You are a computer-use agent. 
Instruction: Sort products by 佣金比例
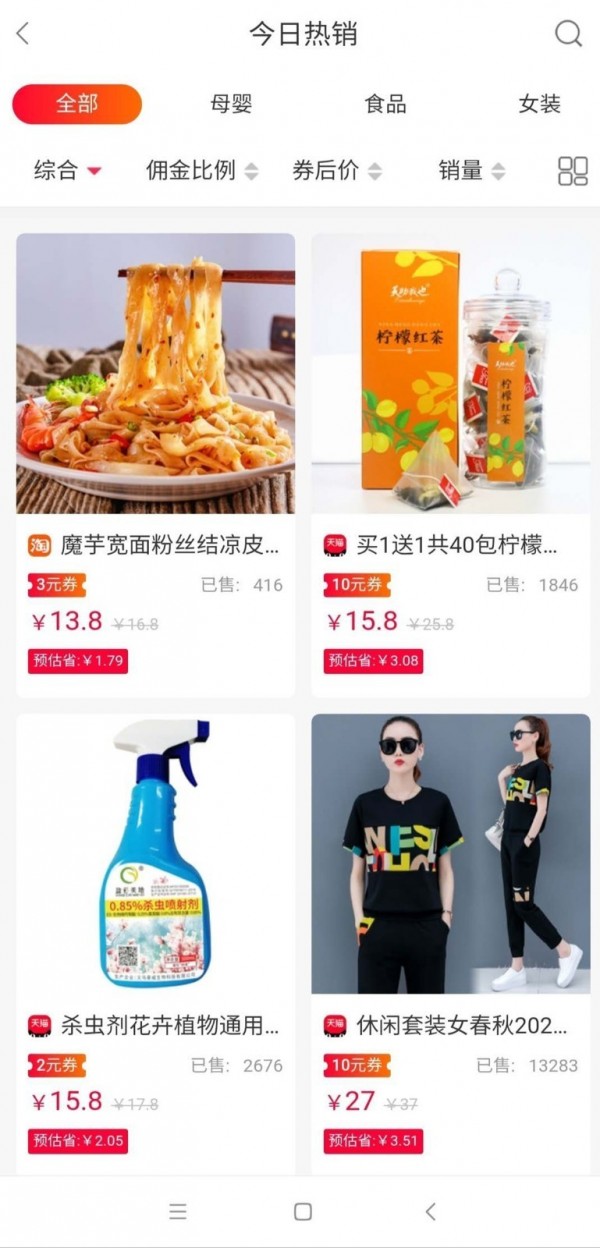(x=201, y=170)
